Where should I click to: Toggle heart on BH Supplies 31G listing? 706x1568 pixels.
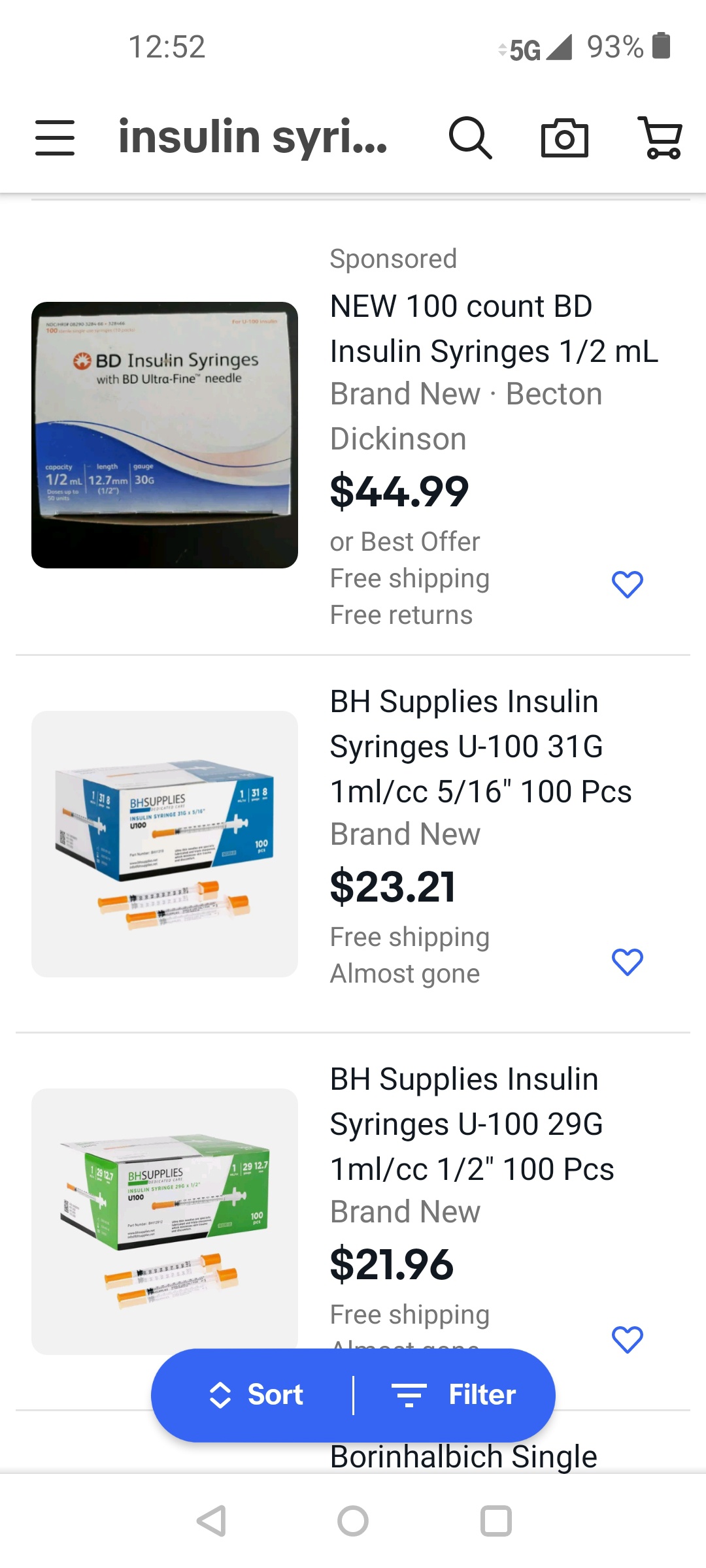(628, 960)
